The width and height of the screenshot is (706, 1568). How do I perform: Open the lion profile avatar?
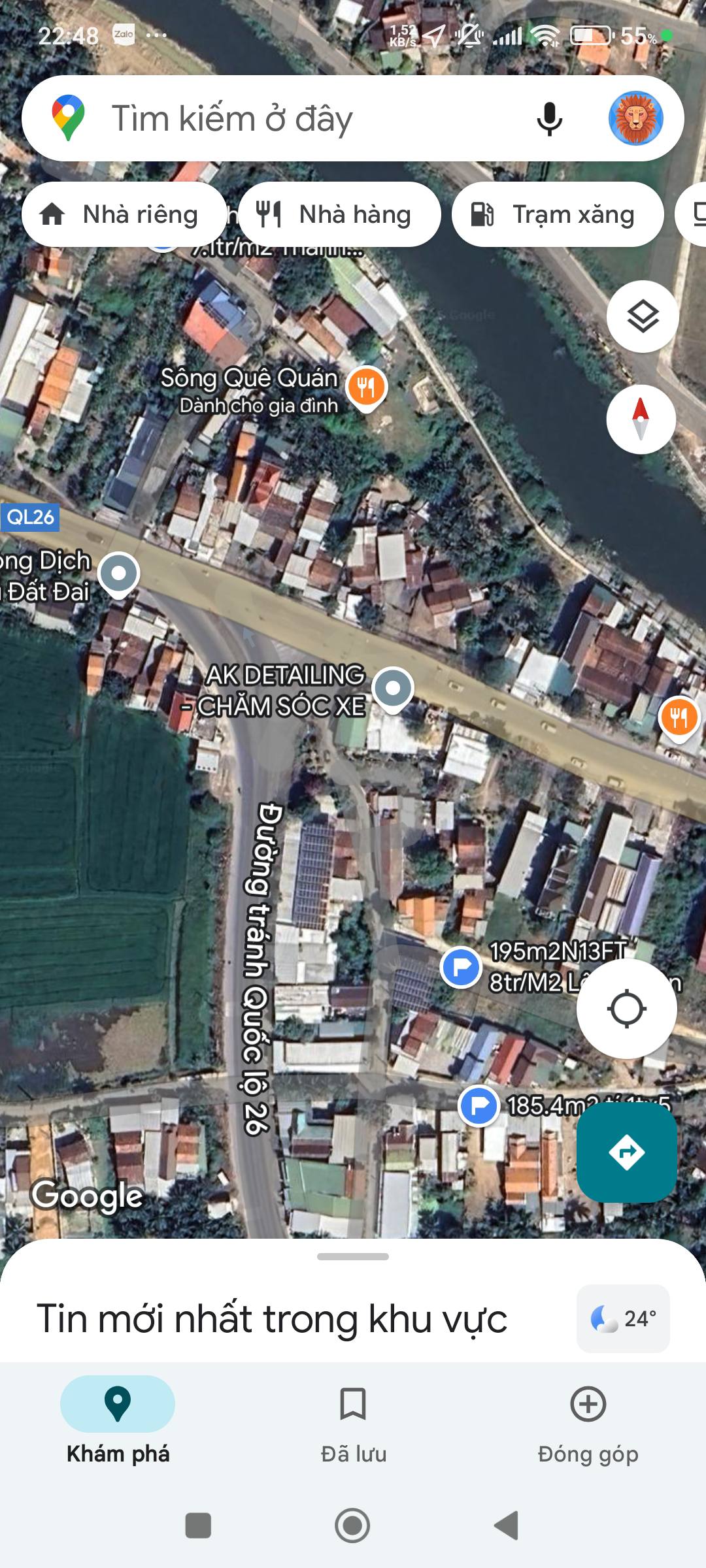(x=635, y=118)
